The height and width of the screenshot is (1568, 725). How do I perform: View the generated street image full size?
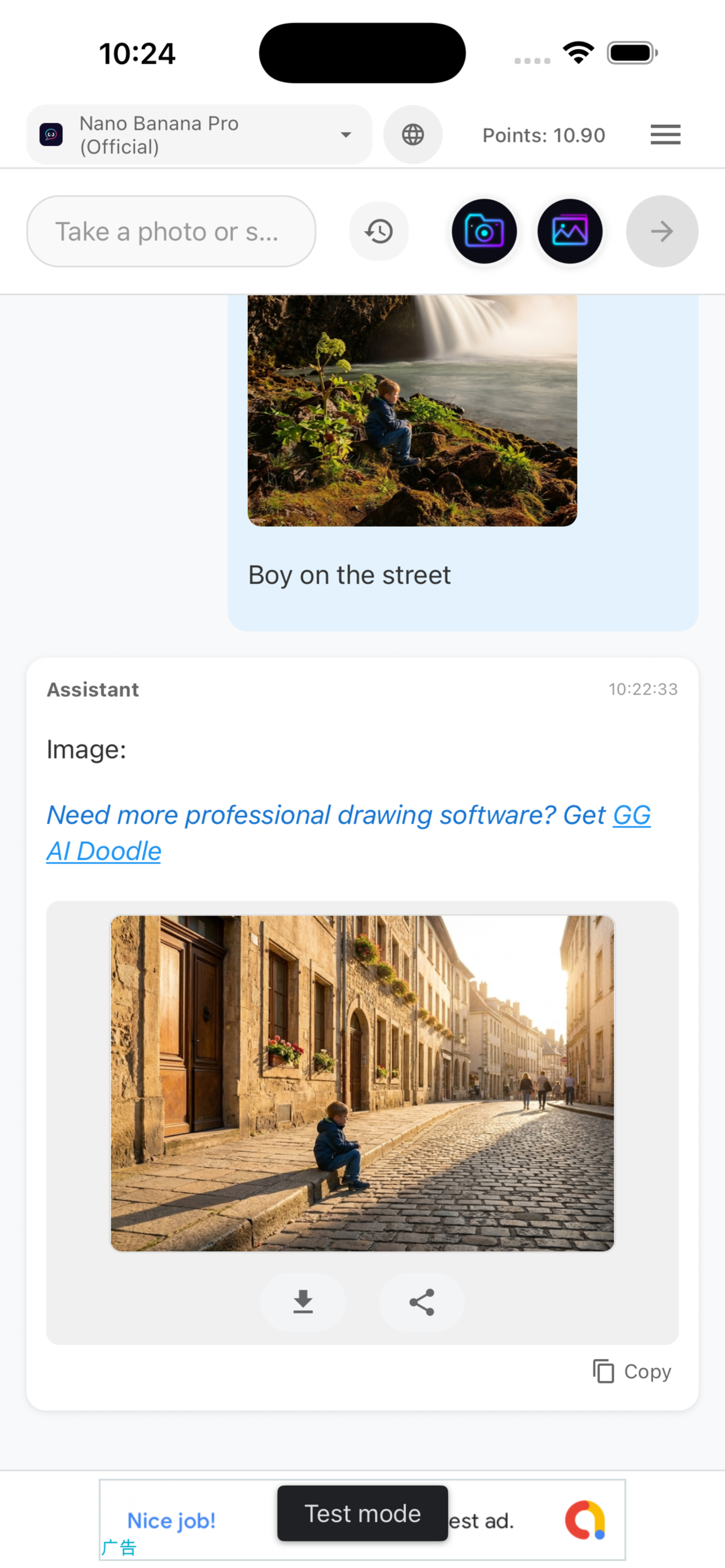coord(362,1083)
